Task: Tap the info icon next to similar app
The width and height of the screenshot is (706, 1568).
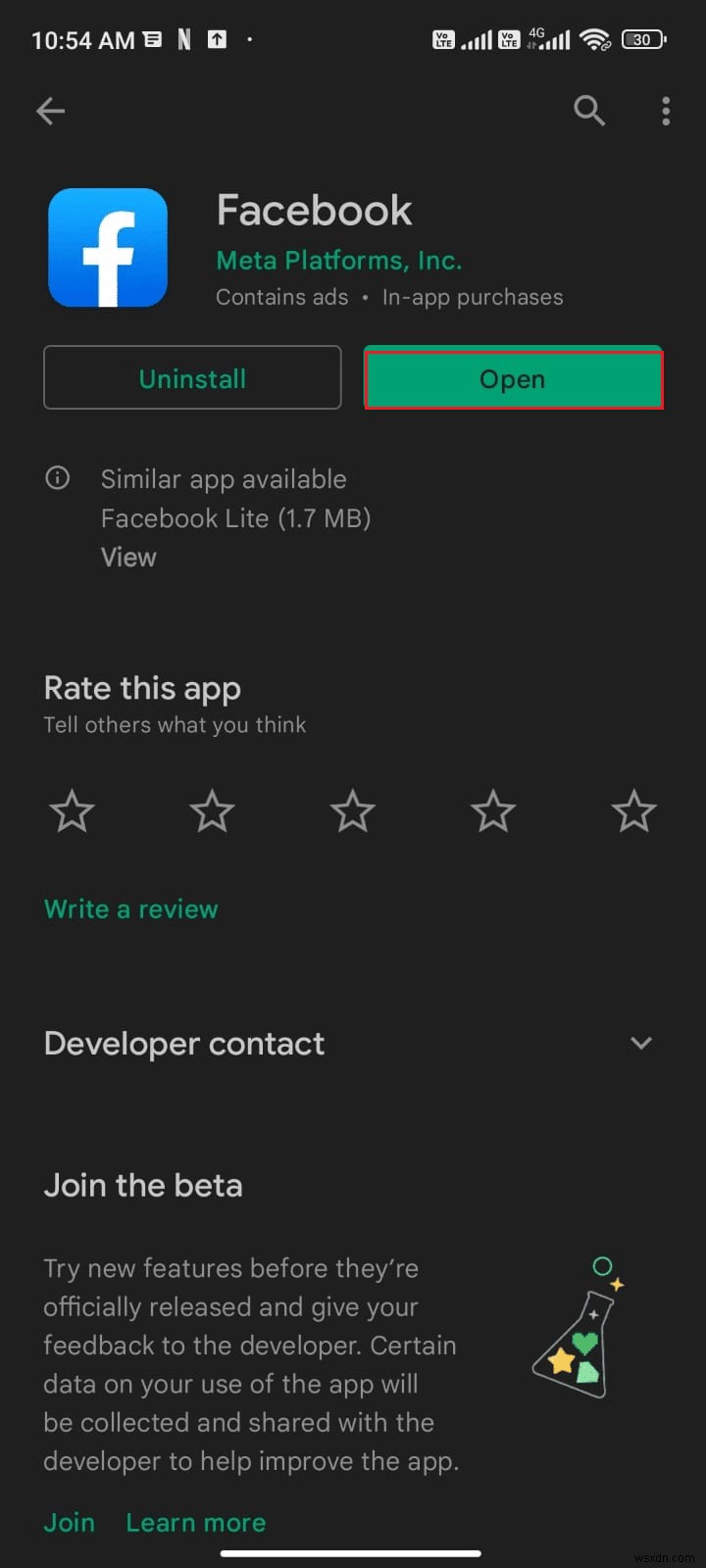Action: pos(57,477)
